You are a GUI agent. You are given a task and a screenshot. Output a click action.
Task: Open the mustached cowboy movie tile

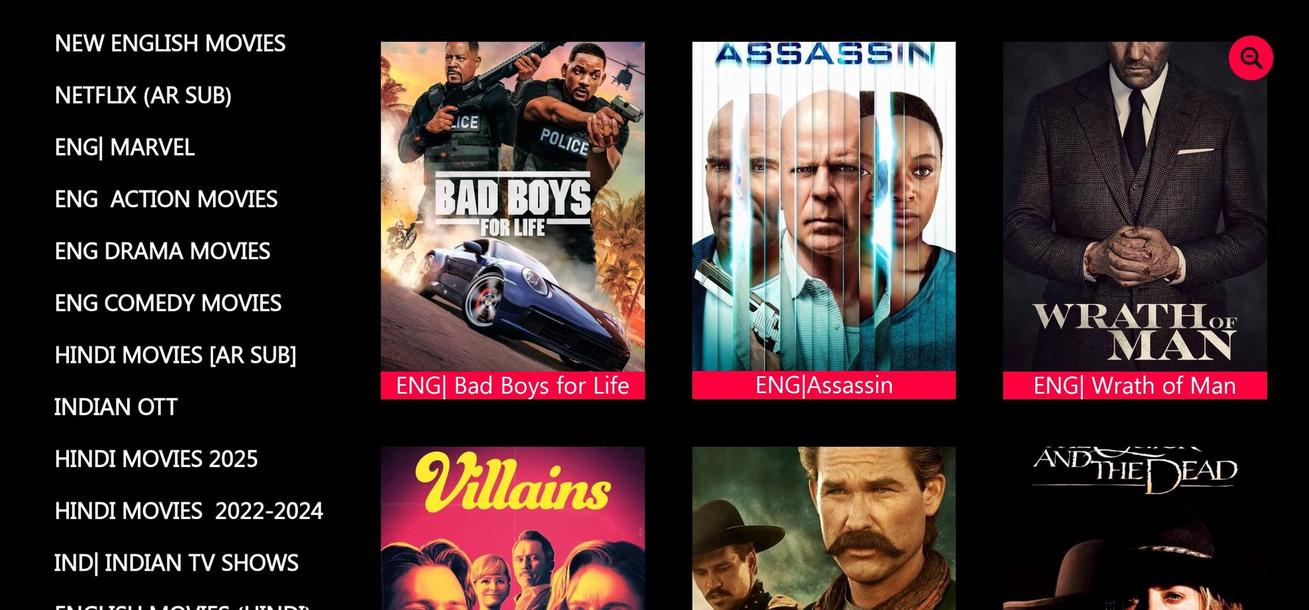823,528
